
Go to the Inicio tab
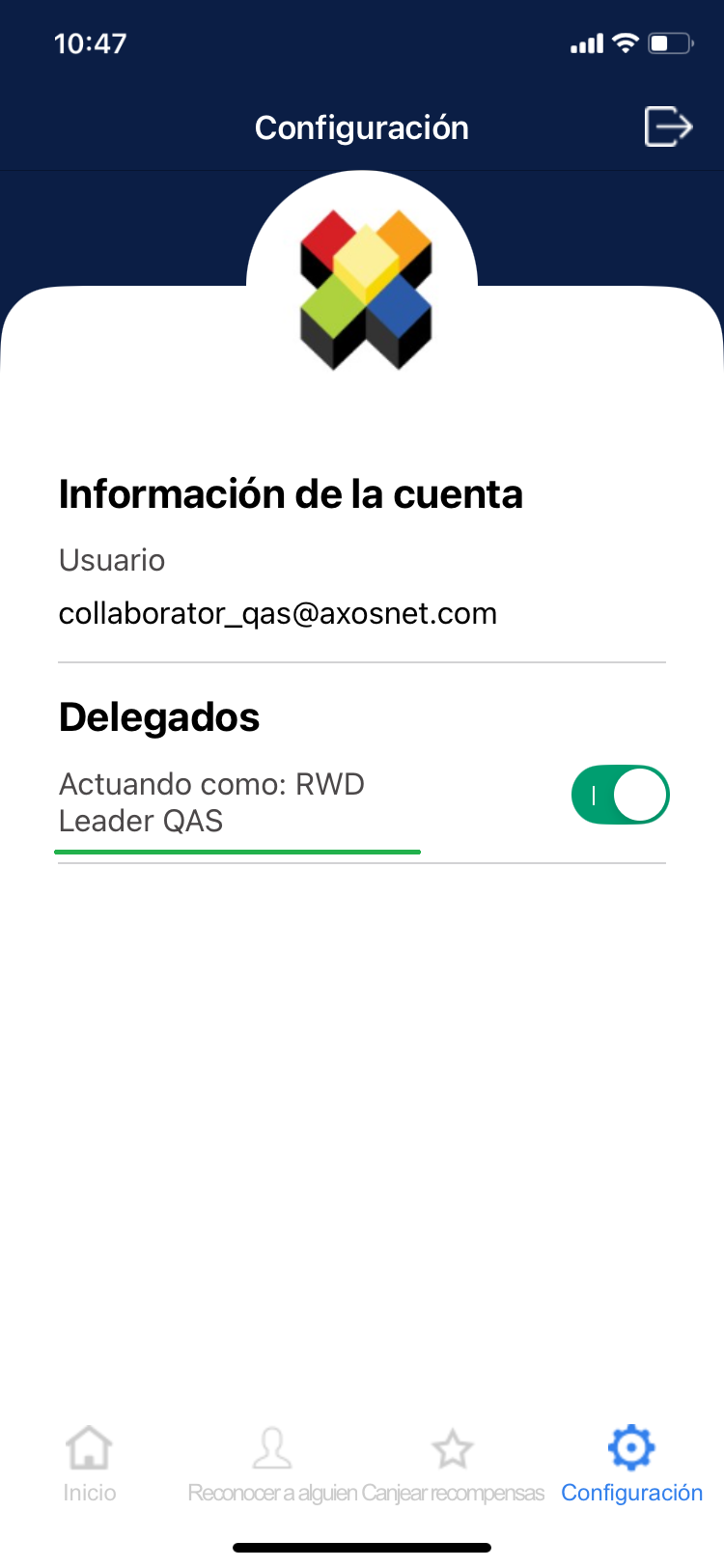click(x=89, y=1464)
